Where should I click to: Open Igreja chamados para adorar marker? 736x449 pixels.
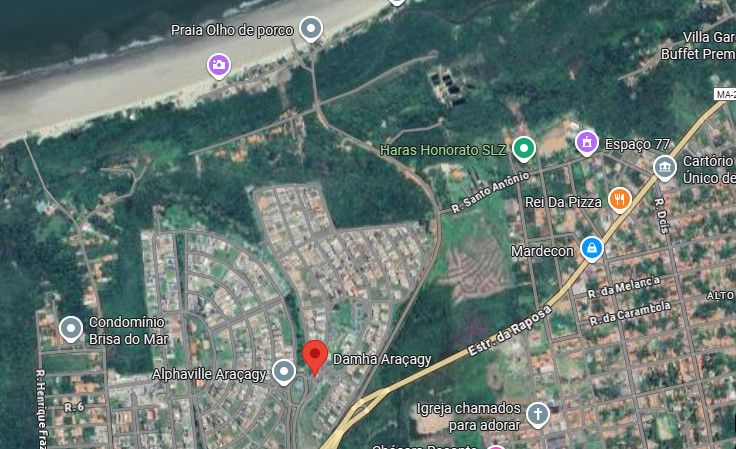[538, 414]
